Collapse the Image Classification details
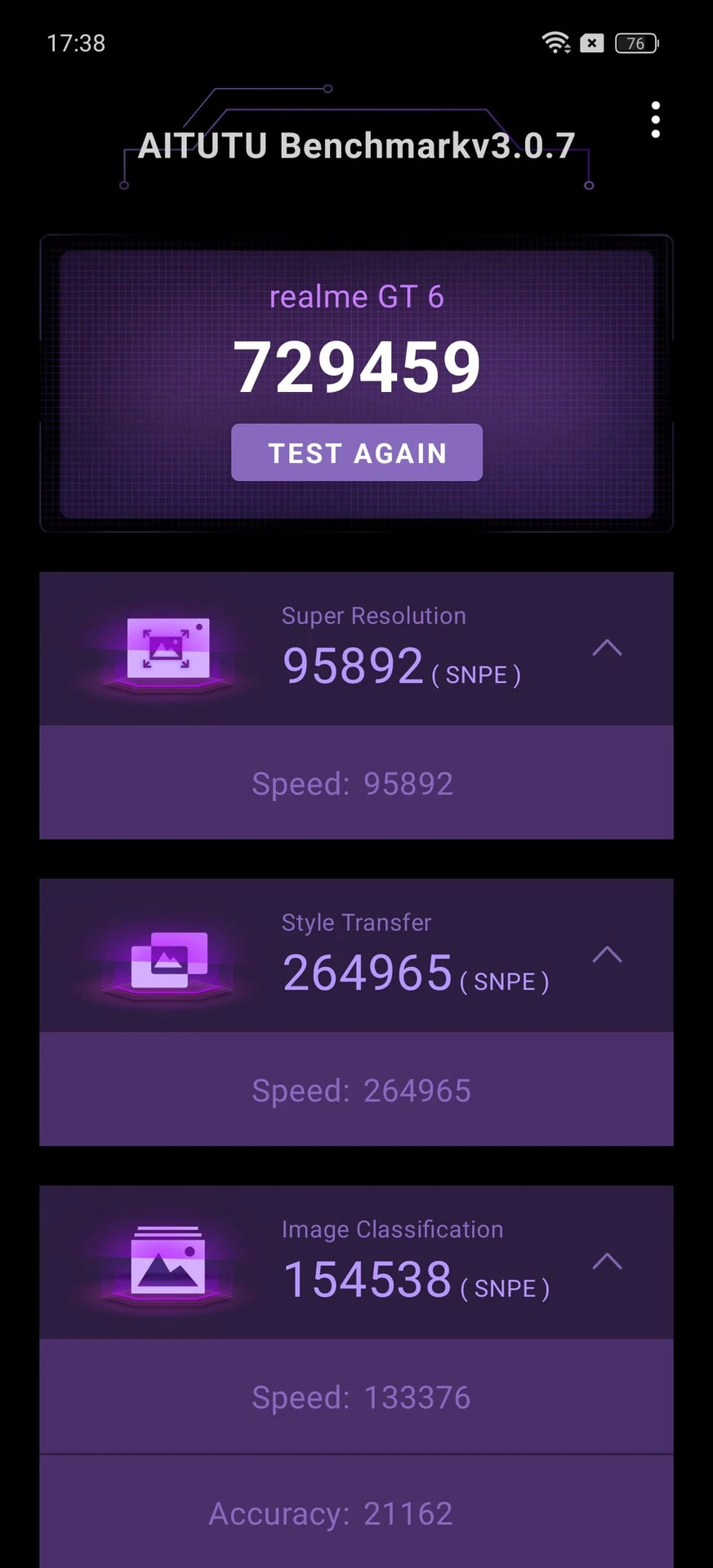 [607, 1262]
